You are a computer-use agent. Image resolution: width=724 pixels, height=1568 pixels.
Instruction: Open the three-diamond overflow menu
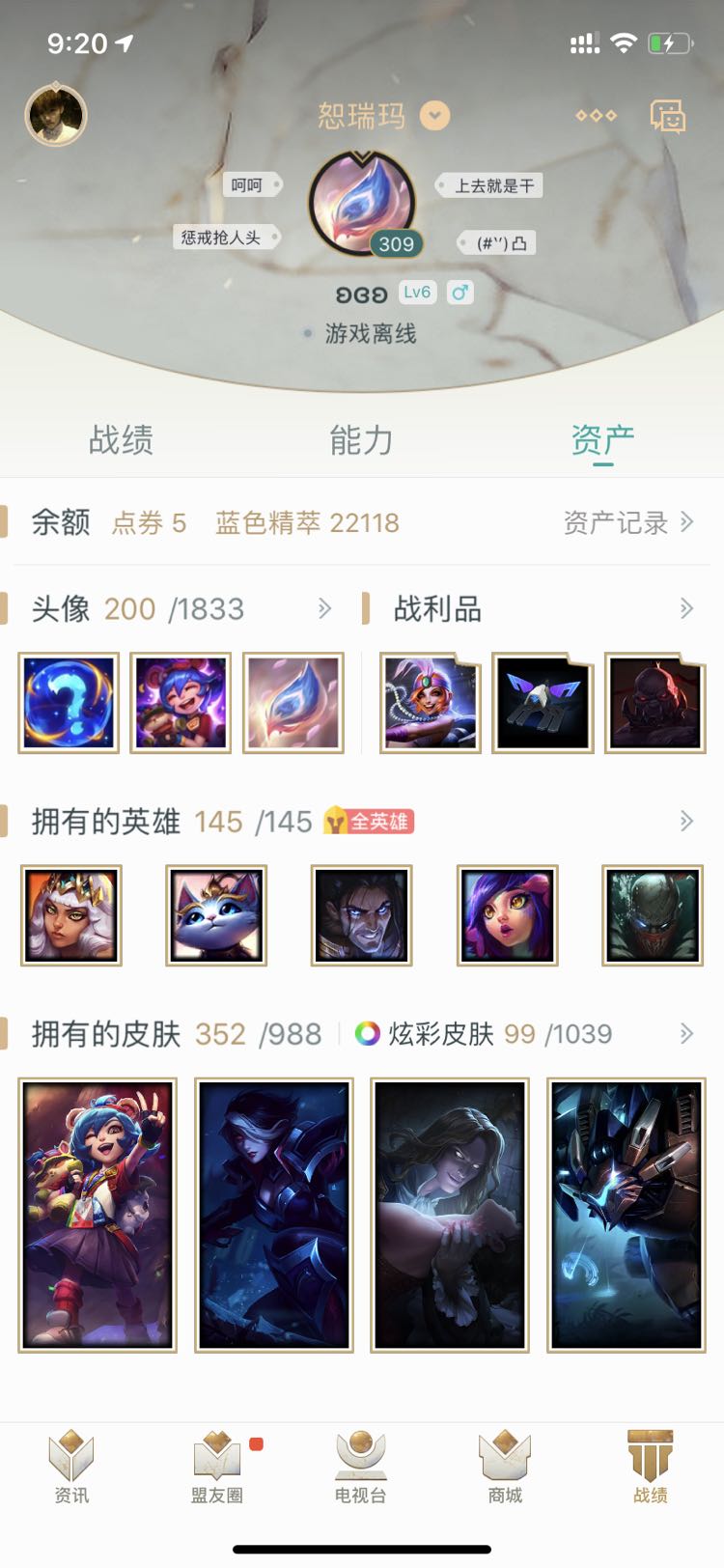(596, 116)
